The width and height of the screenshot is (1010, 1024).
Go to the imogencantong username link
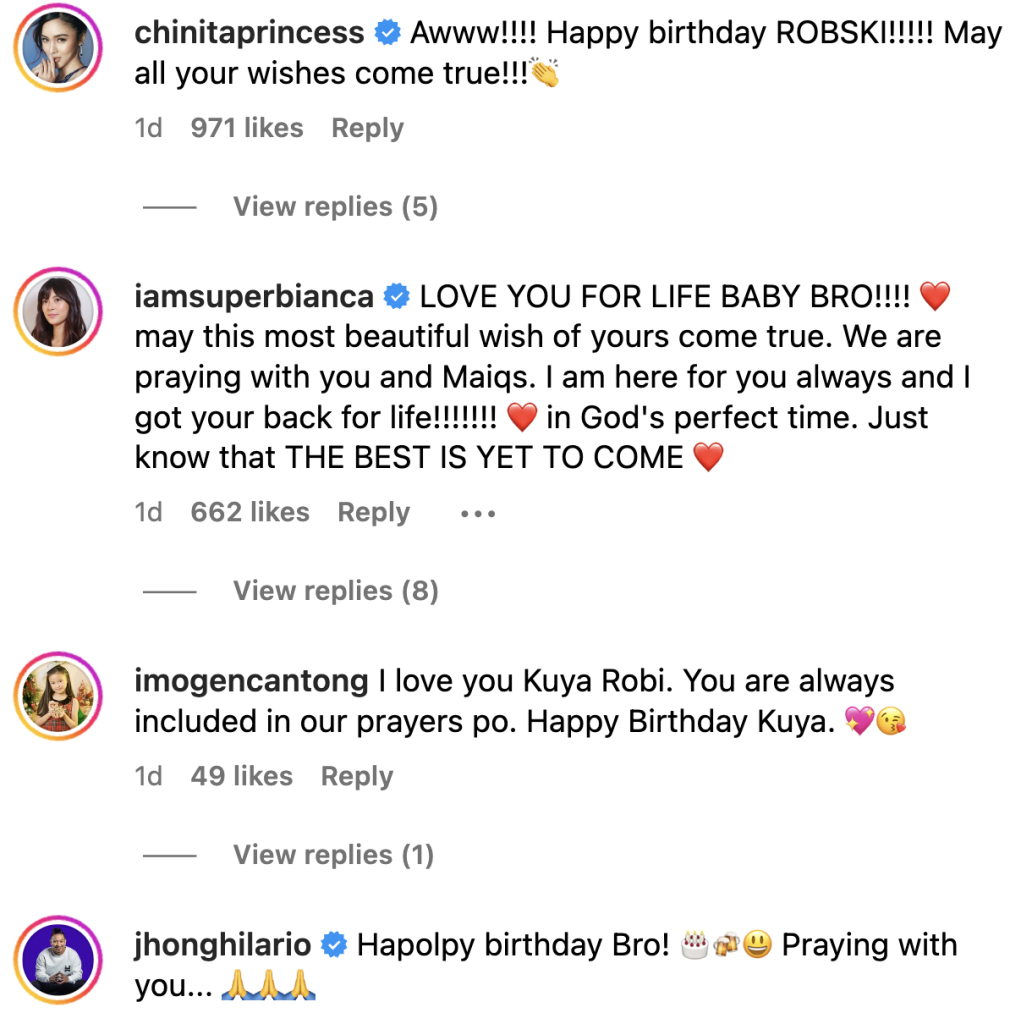tap(251, 681)
